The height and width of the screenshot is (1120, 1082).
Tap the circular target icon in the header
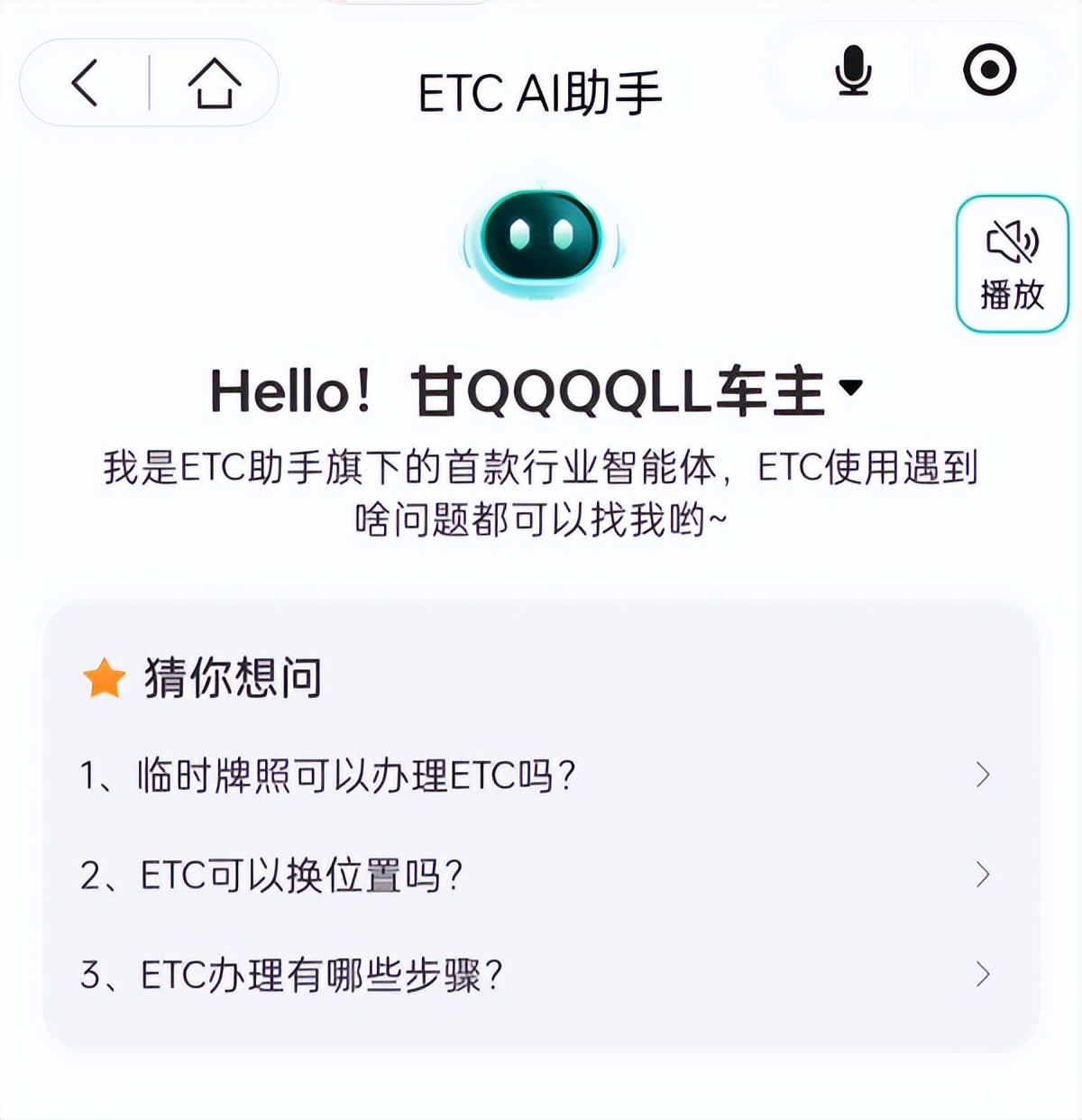pos(989,69)
